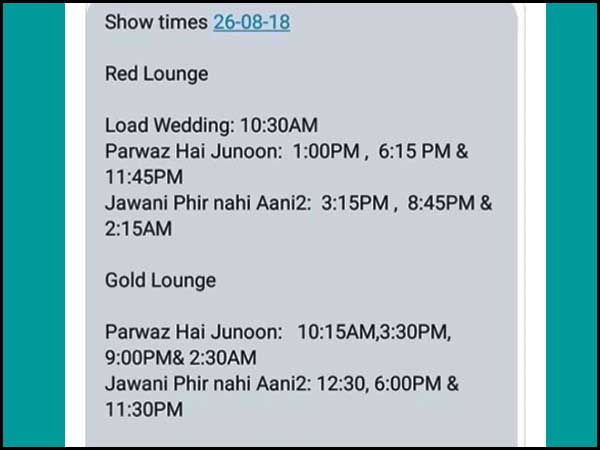This screenshot has width=600, height=450.
Task: Open the 26-08-18 date link
Action: point(251,21)
